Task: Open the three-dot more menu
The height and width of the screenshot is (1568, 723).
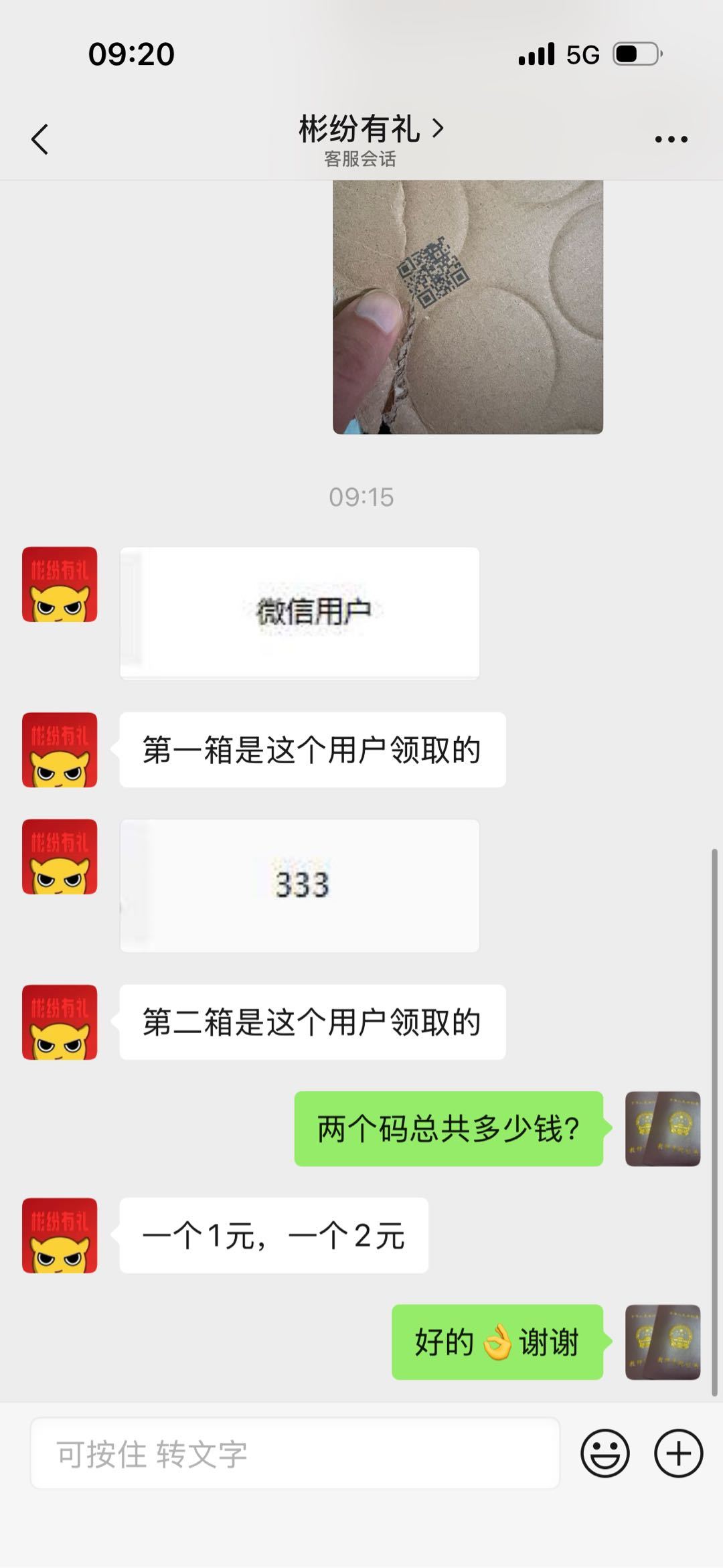Action: [671, 139]
